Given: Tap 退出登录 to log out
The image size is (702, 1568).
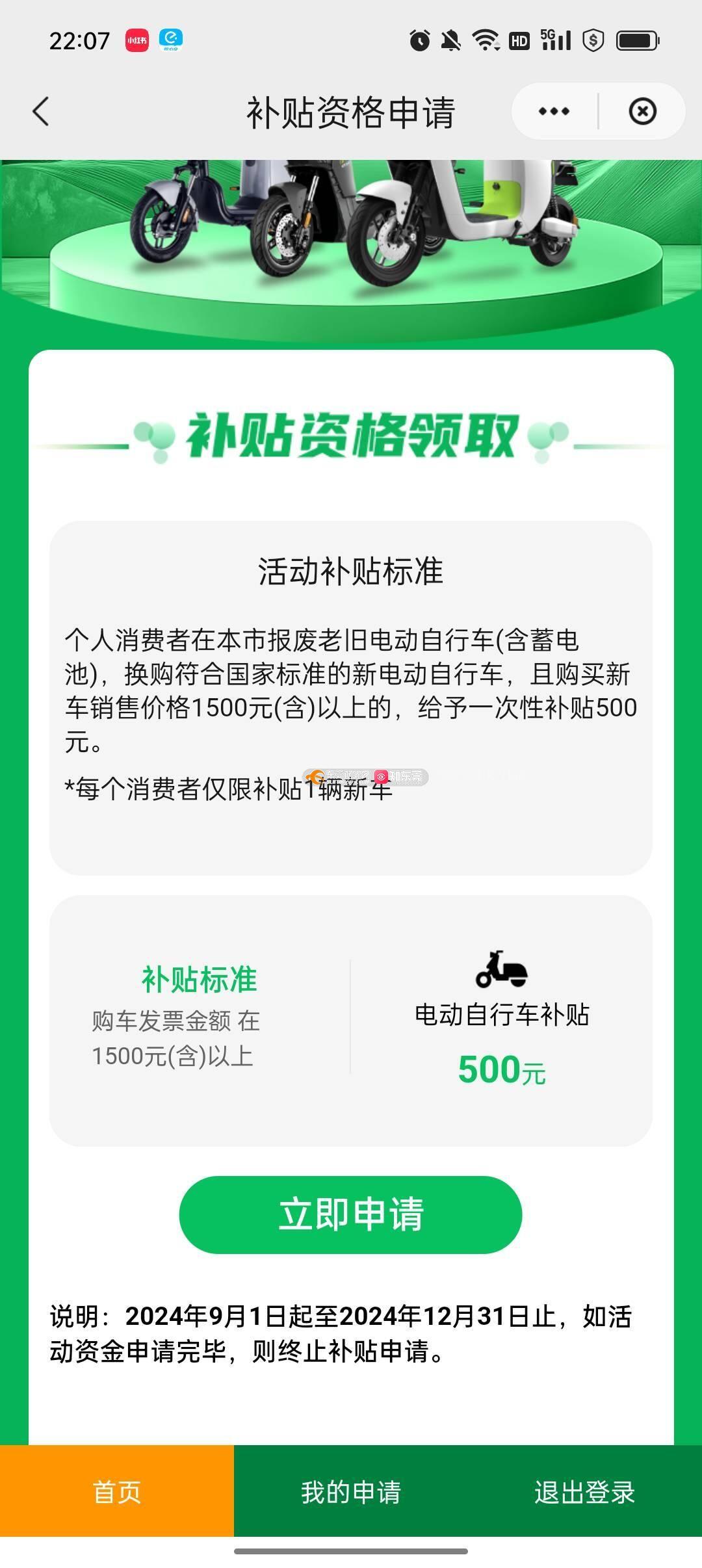Looking at the screenshot, I should pos(584,1491).
